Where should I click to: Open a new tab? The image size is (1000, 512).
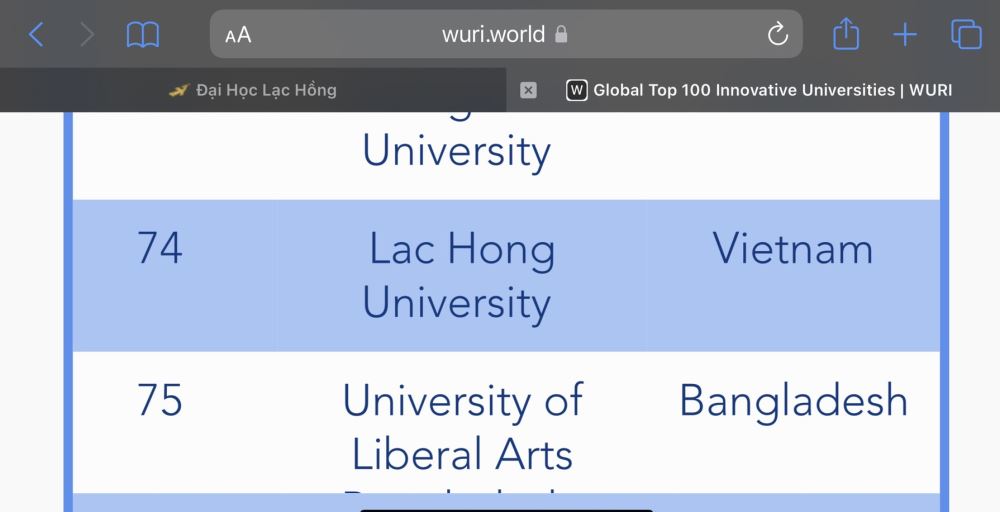click(905, 35)
